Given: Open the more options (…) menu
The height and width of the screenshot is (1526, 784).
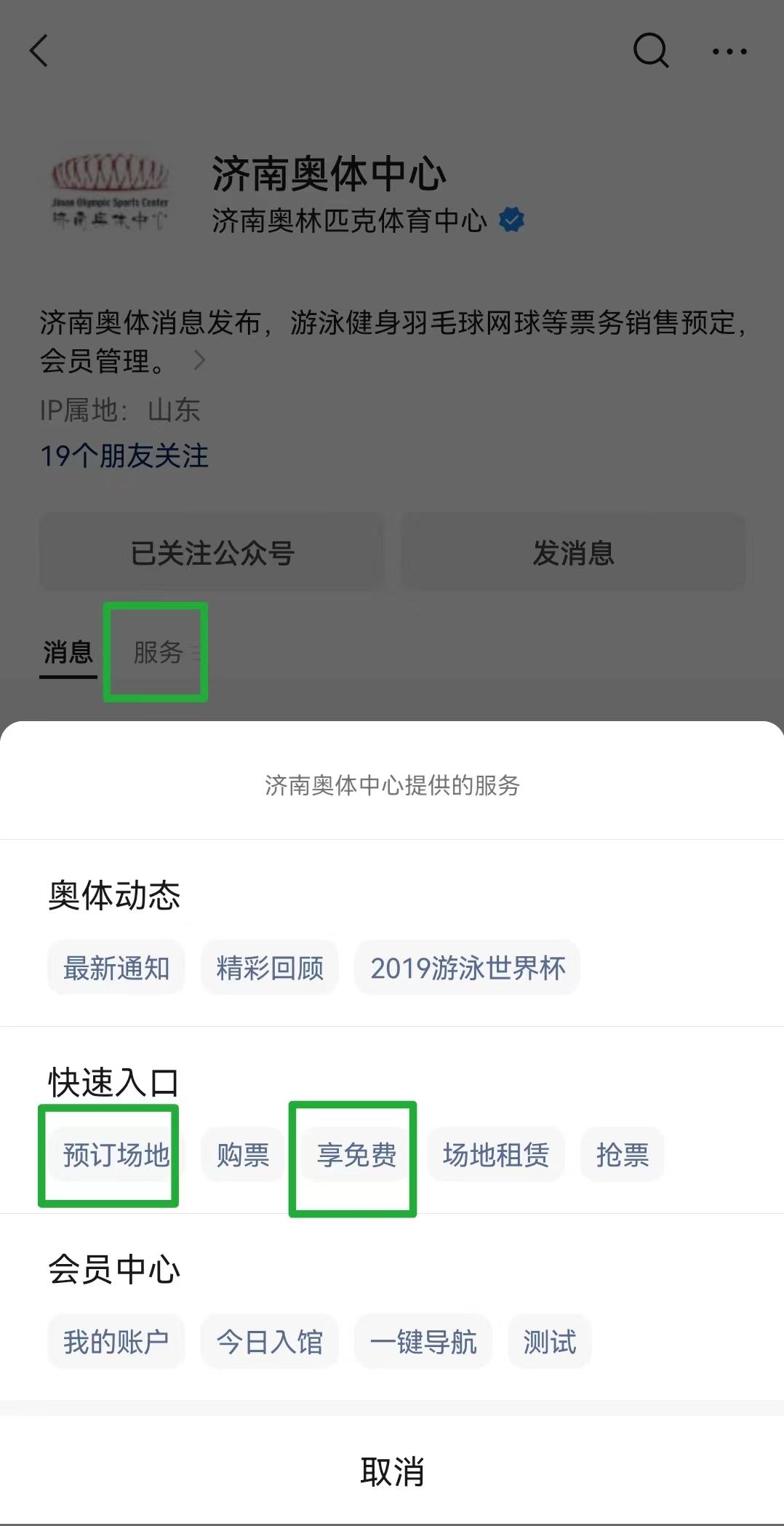Looking at the screenshot, I should tap(730, 51).
